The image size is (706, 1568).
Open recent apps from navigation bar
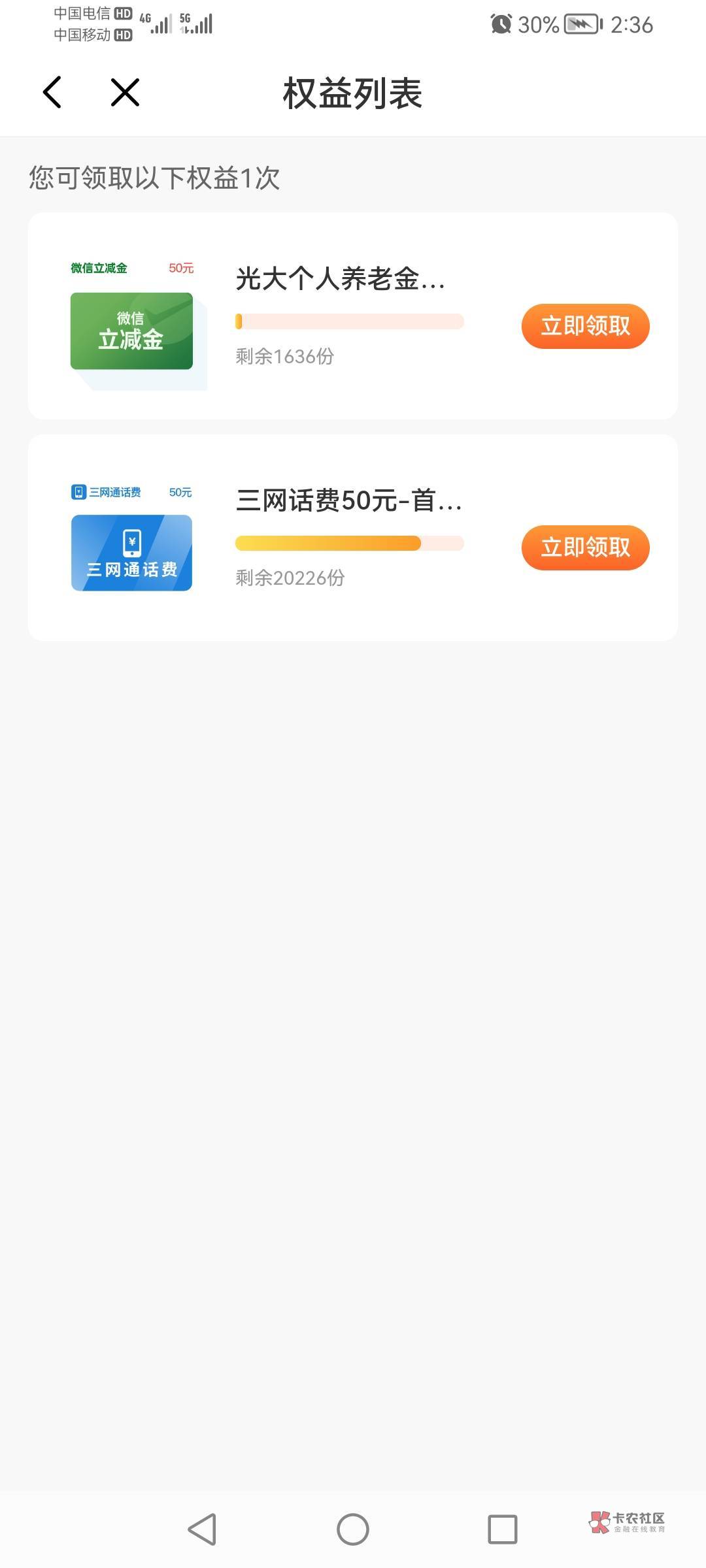[502, 1529]
